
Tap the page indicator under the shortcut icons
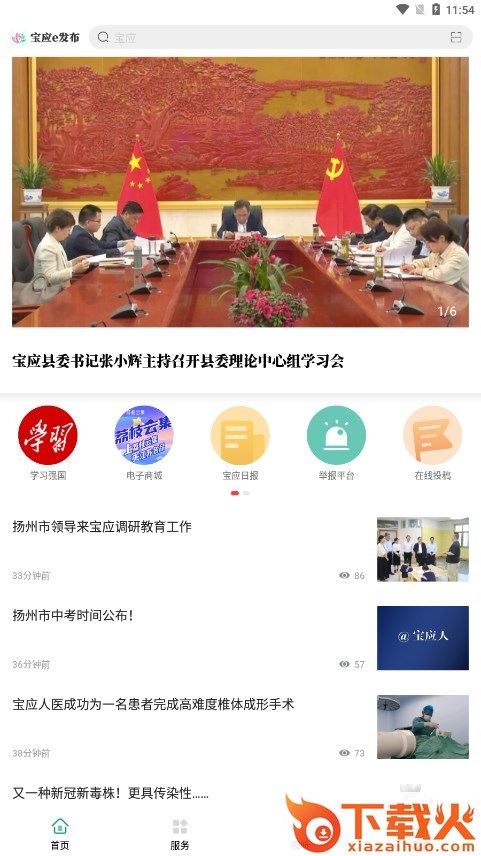(240, 493)
